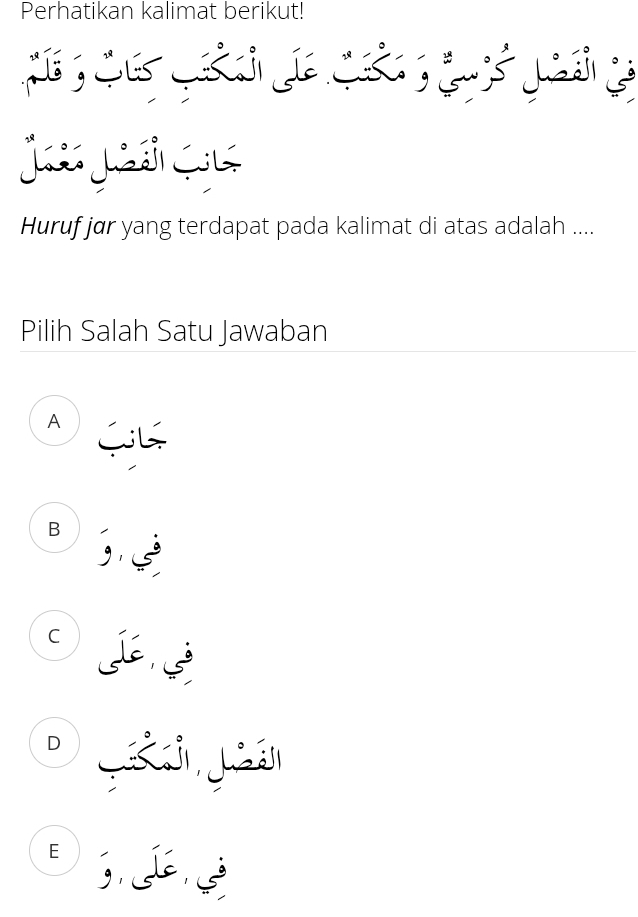The width and height of the screenshot is (638, 917).
Task: Select answer option A
Action: [54, 421]
